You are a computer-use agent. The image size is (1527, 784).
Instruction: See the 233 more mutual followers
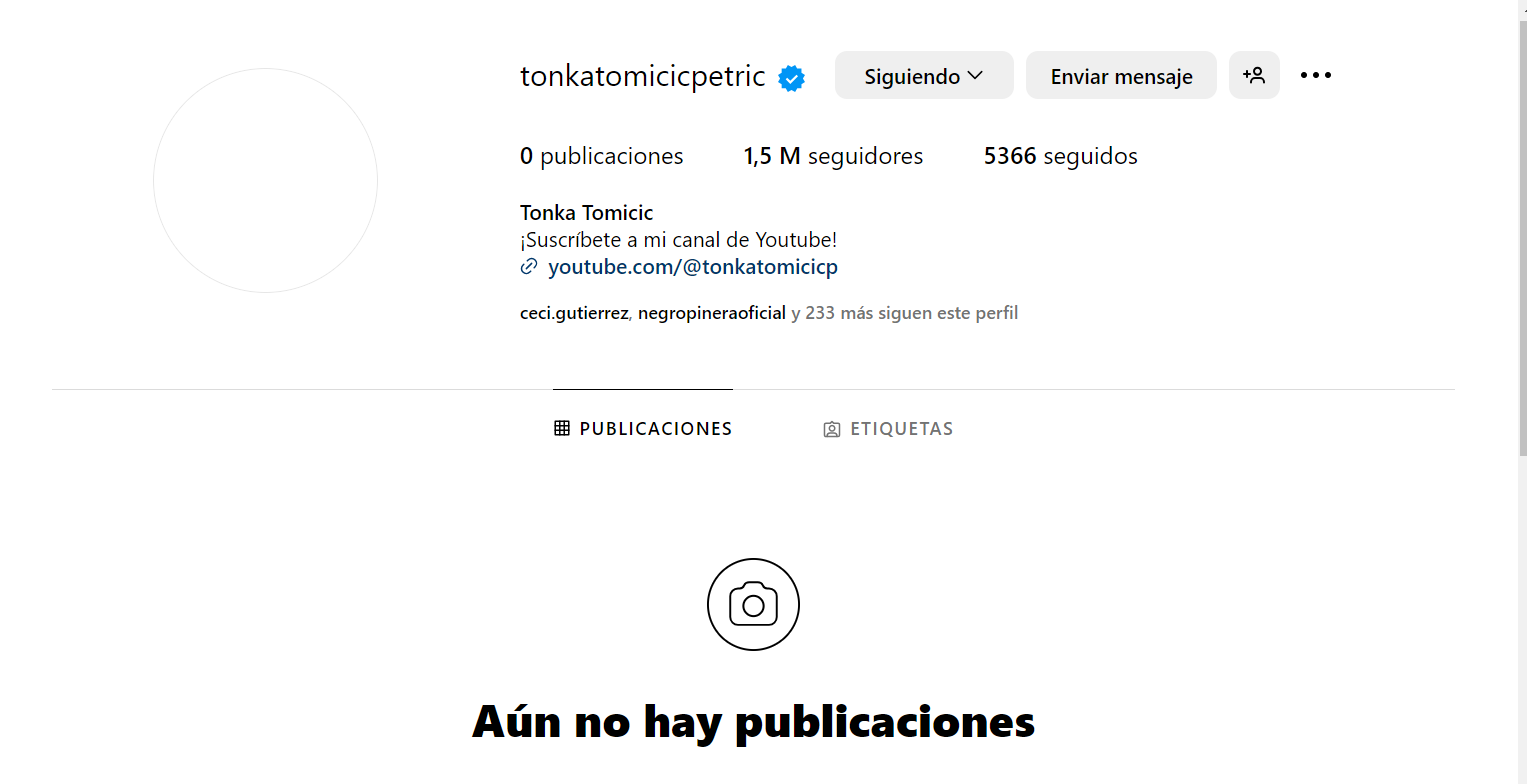pyautogui.click(x=904, y=313)
